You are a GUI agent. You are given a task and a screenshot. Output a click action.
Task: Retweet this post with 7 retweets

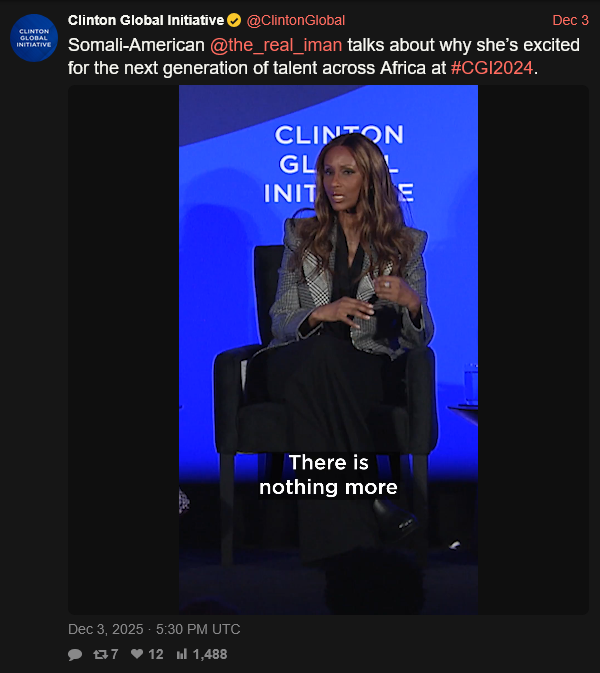click(101, 655)
